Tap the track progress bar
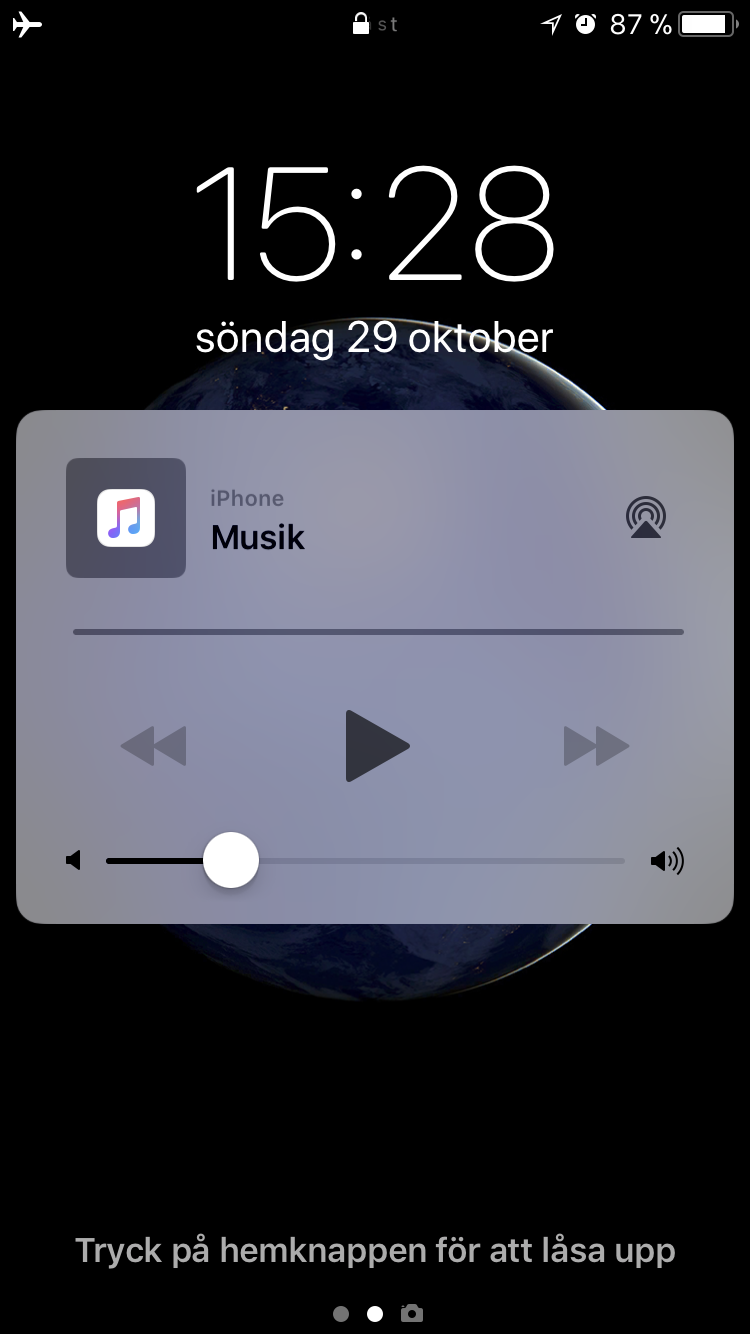This screenshot has width=750, height=1334. pos(378,632)
